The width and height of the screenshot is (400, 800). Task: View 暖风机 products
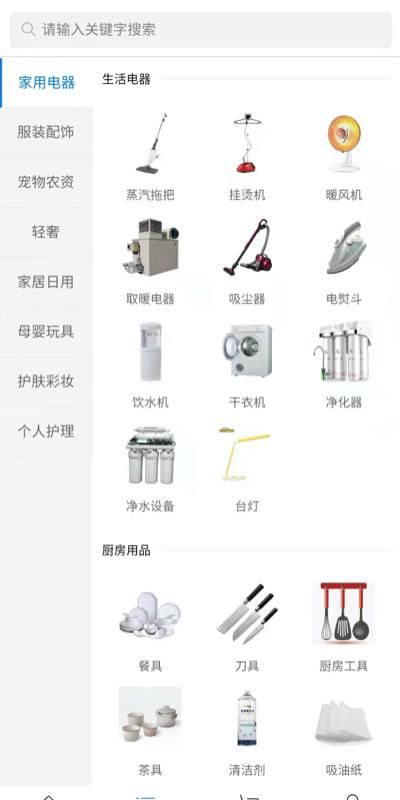[x=343, y=157]
